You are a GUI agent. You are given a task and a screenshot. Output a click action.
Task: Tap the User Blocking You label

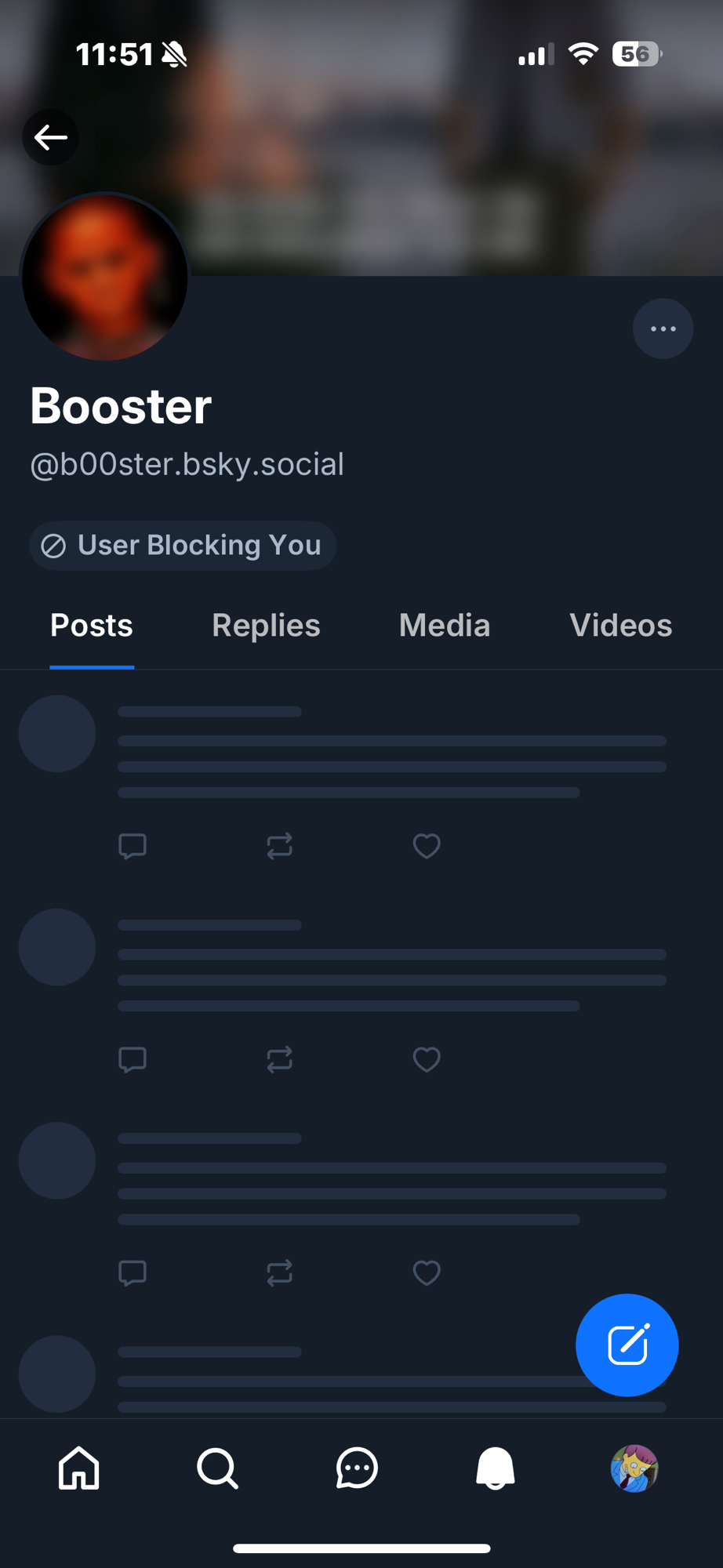point(183,545)
